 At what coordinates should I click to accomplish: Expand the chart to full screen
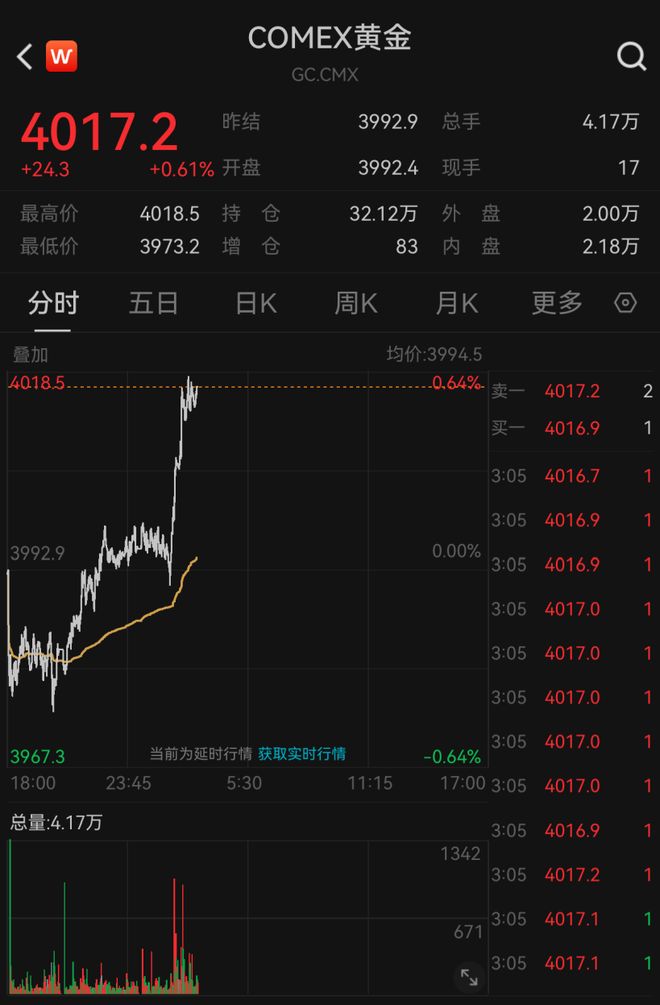point(468,976)
